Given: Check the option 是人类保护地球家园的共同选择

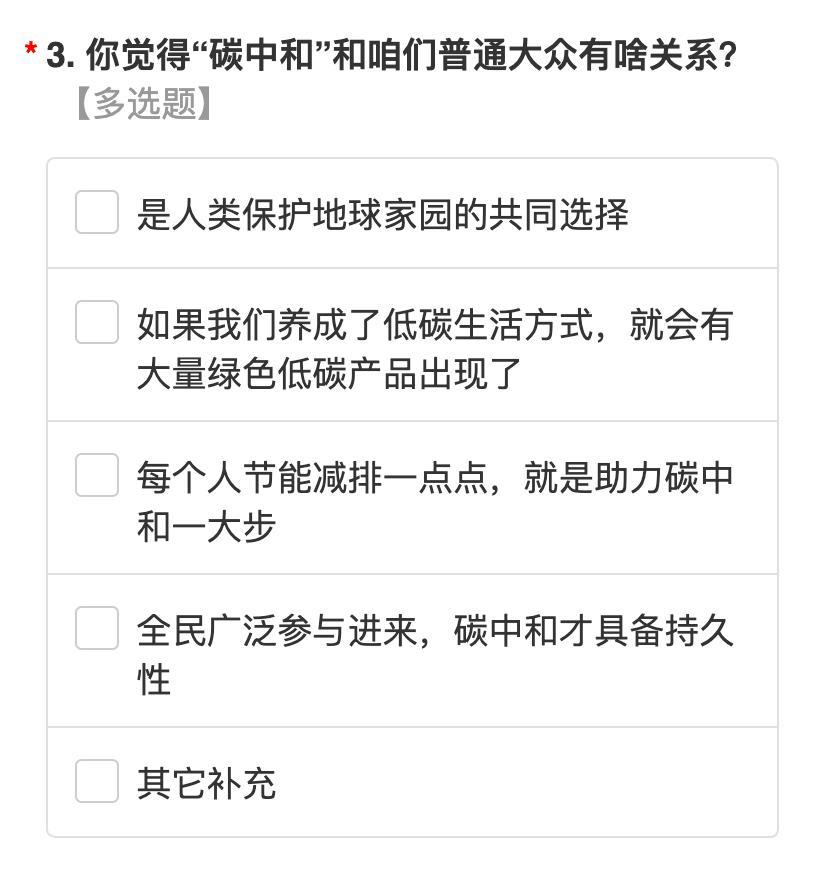Looking at the screenshot, I should pos(97,213).
